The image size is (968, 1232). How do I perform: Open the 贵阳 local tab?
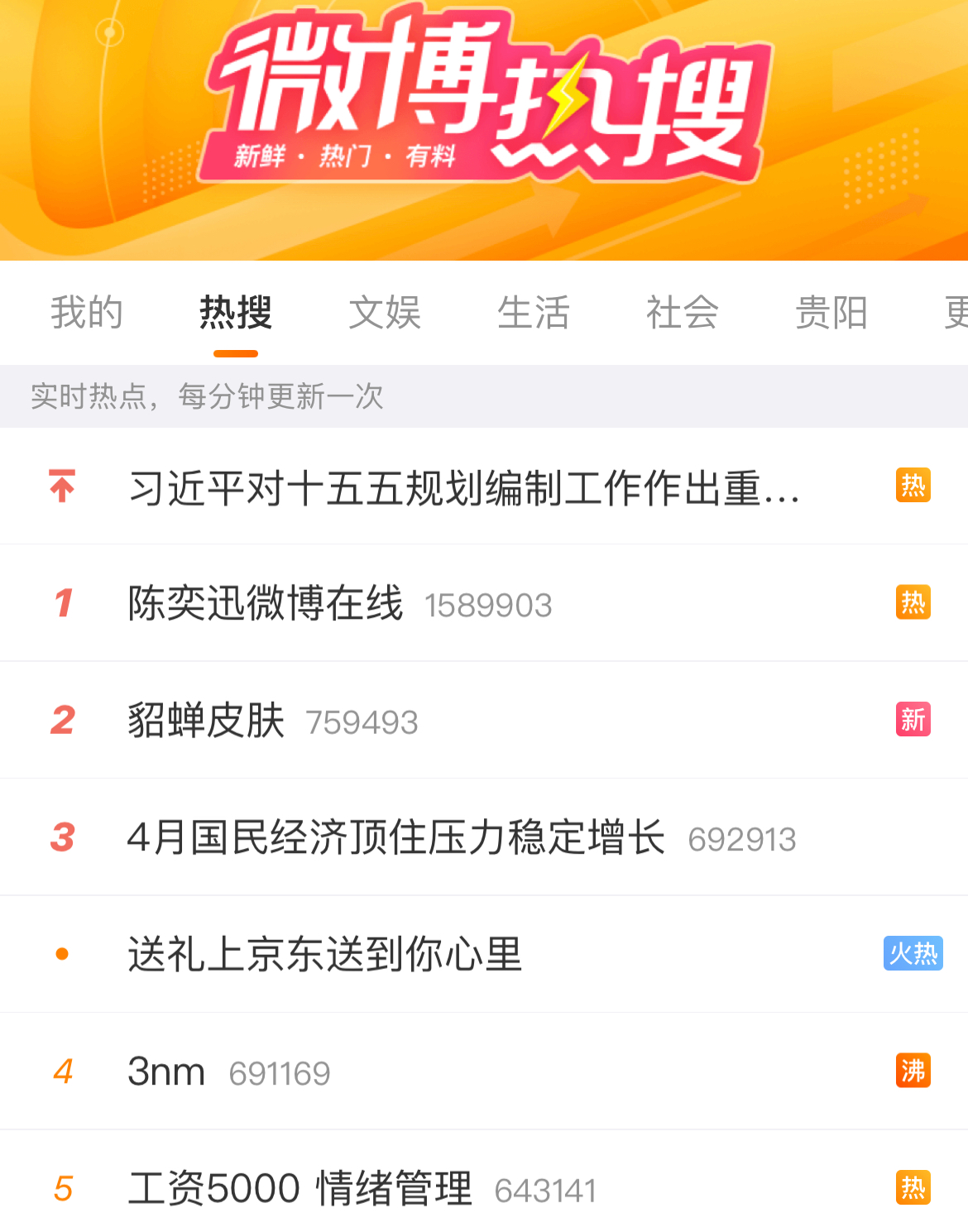tap(831, 313)
